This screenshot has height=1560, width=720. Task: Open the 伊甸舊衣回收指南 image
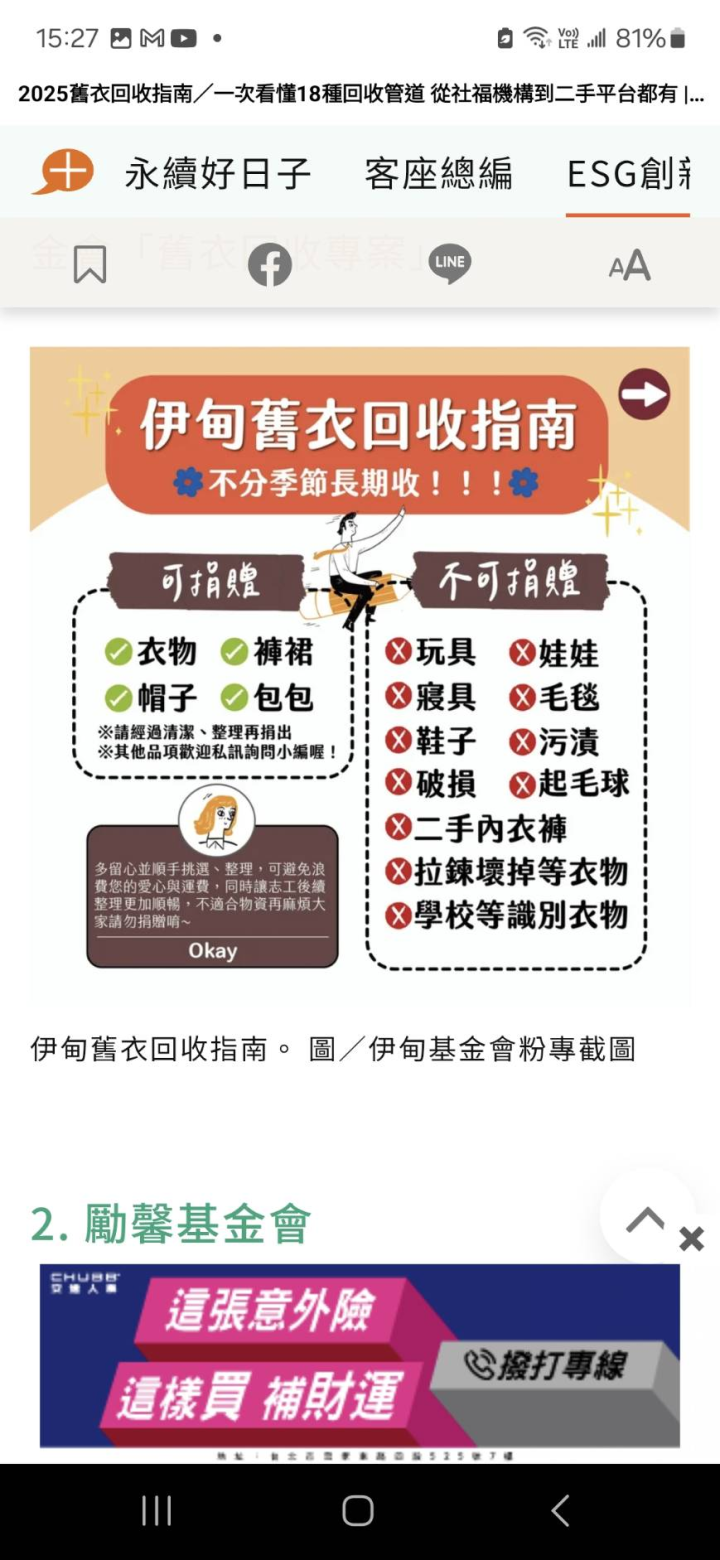pos(359,675)
